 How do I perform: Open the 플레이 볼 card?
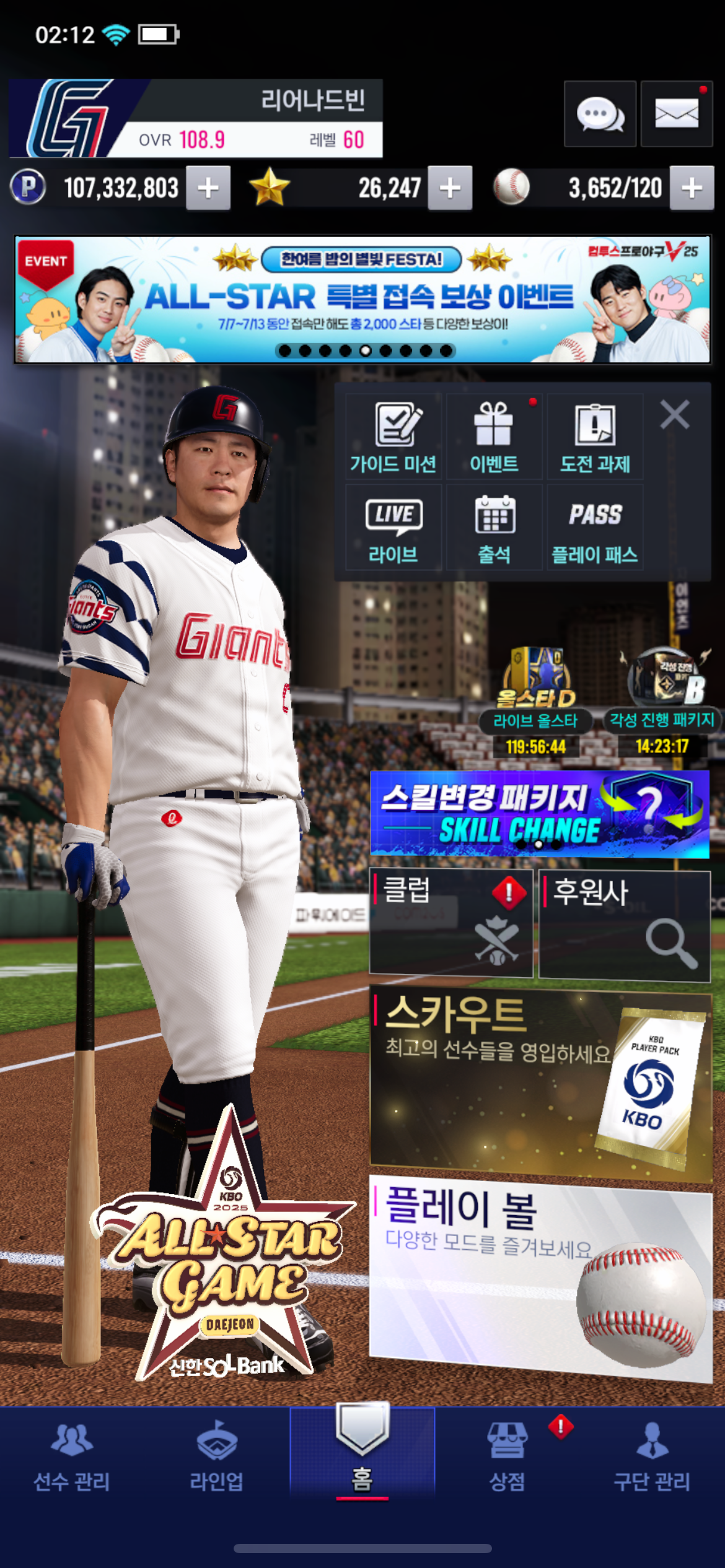pyautogui.click(x=541, y=1277)
